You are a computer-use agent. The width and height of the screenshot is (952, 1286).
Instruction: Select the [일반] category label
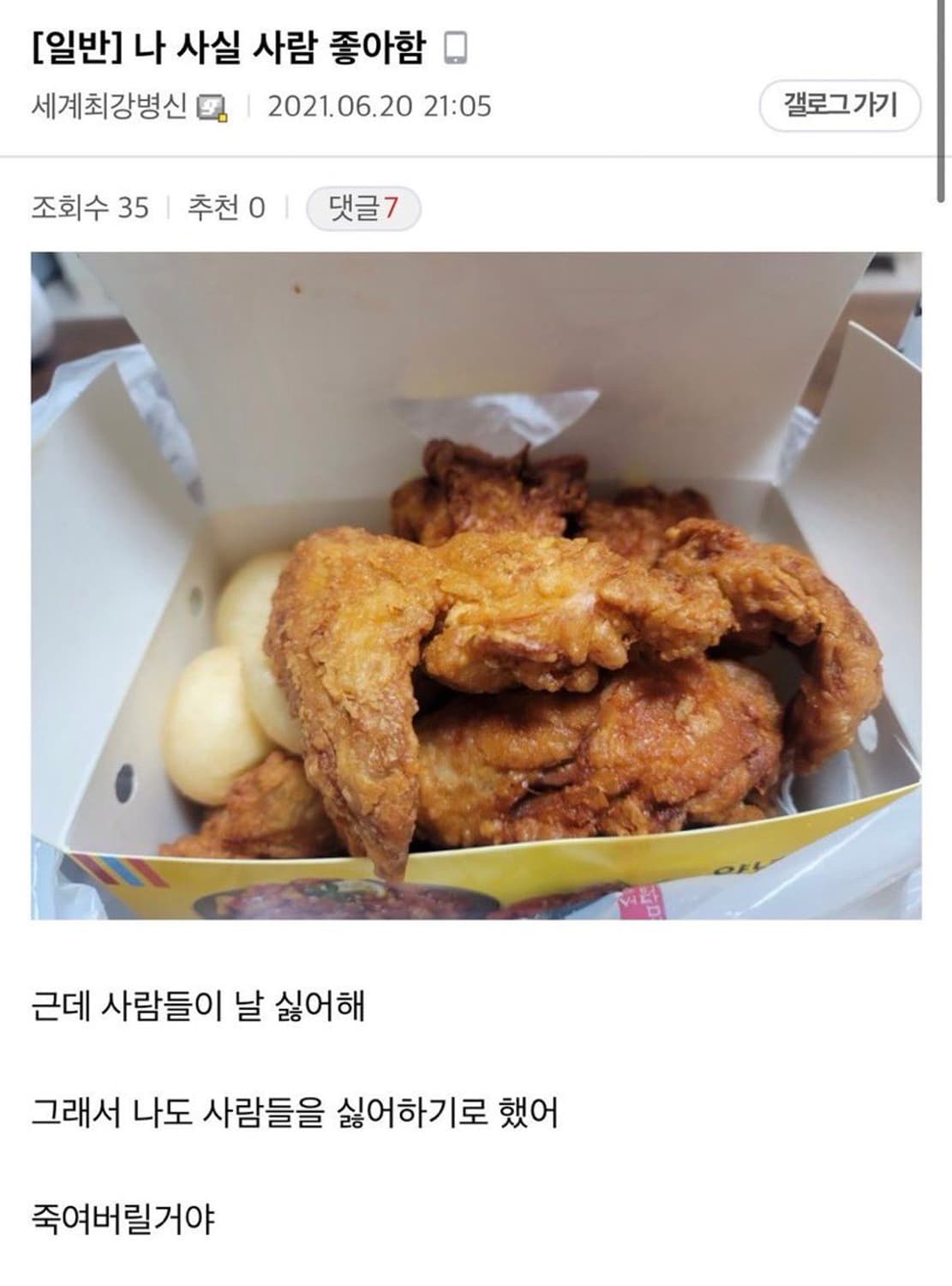pos(75,47)
